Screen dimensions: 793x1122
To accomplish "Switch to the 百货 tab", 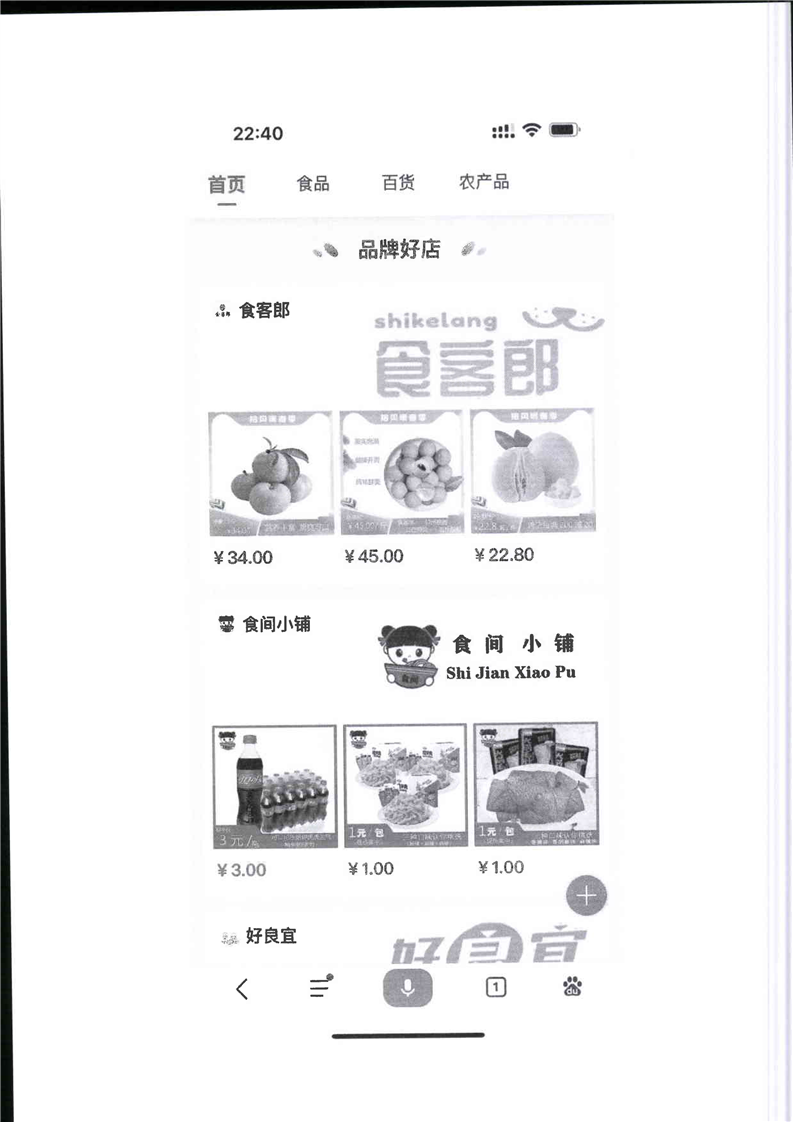I will 398,183.
